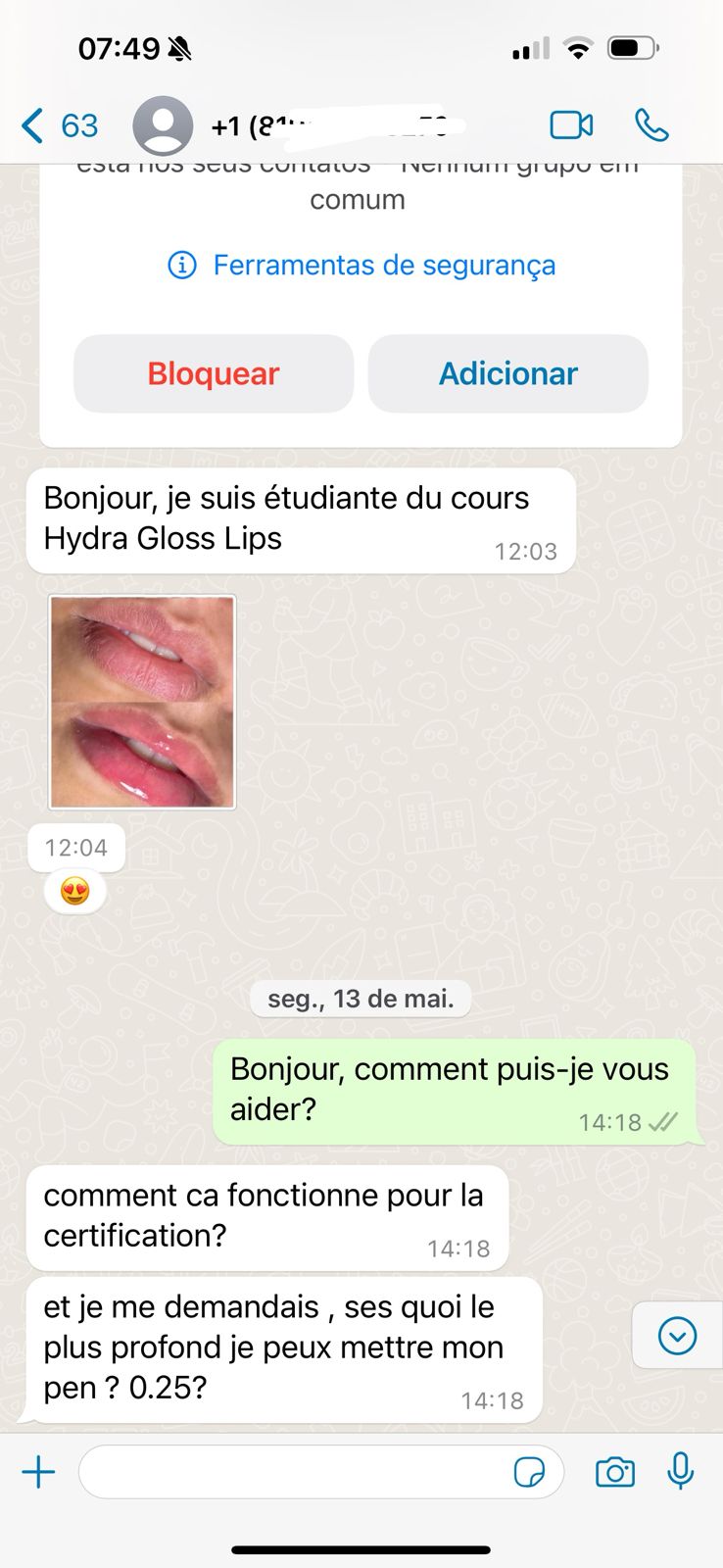Start a voice call with the contact

(x=651, y=125)
